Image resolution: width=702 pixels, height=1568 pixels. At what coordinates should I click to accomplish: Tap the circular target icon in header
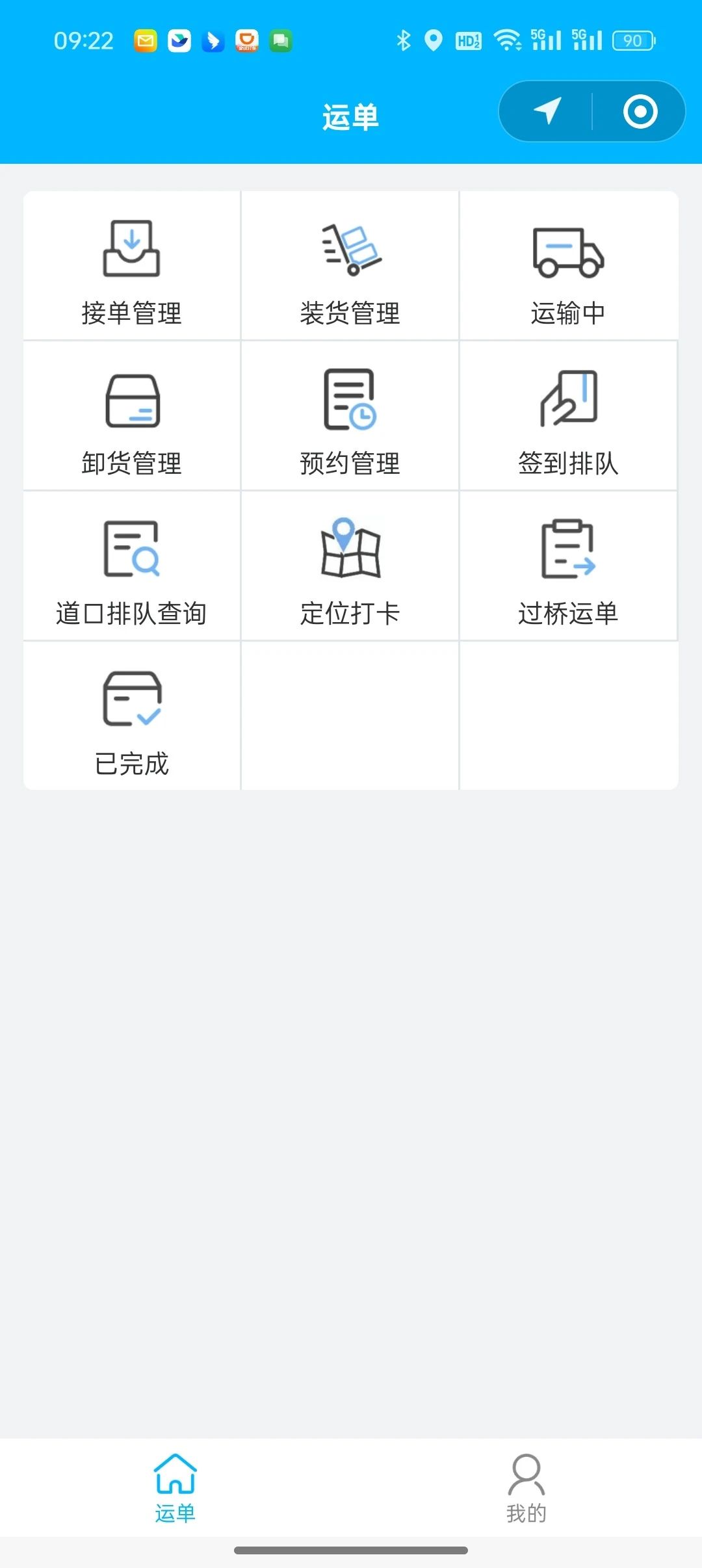(x=640, y=111)
